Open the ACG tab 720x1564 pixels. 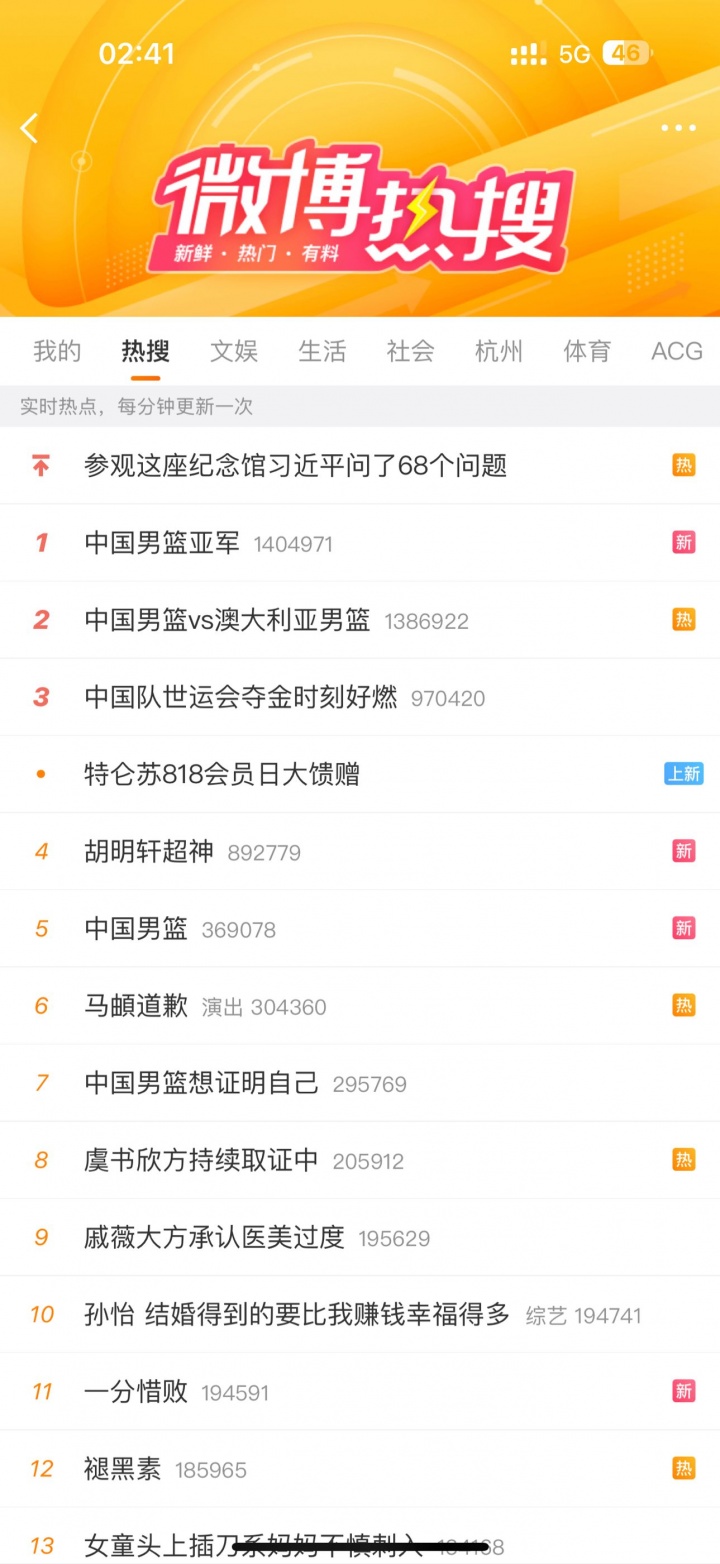pyautogui.click(x=676, y=351)
